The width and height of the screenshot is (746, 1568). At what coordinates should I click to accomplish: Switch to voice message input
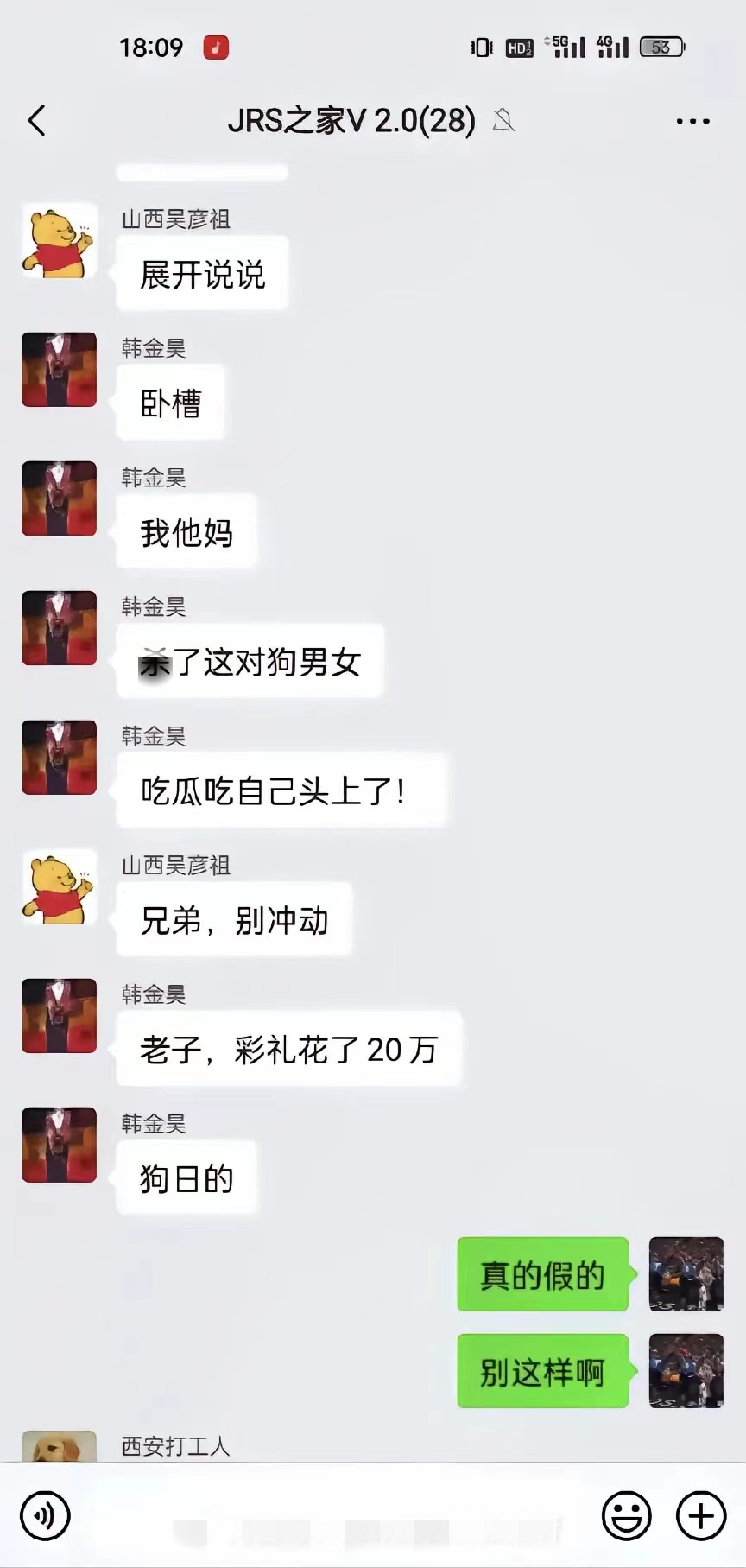click(x=45, y=1515)
